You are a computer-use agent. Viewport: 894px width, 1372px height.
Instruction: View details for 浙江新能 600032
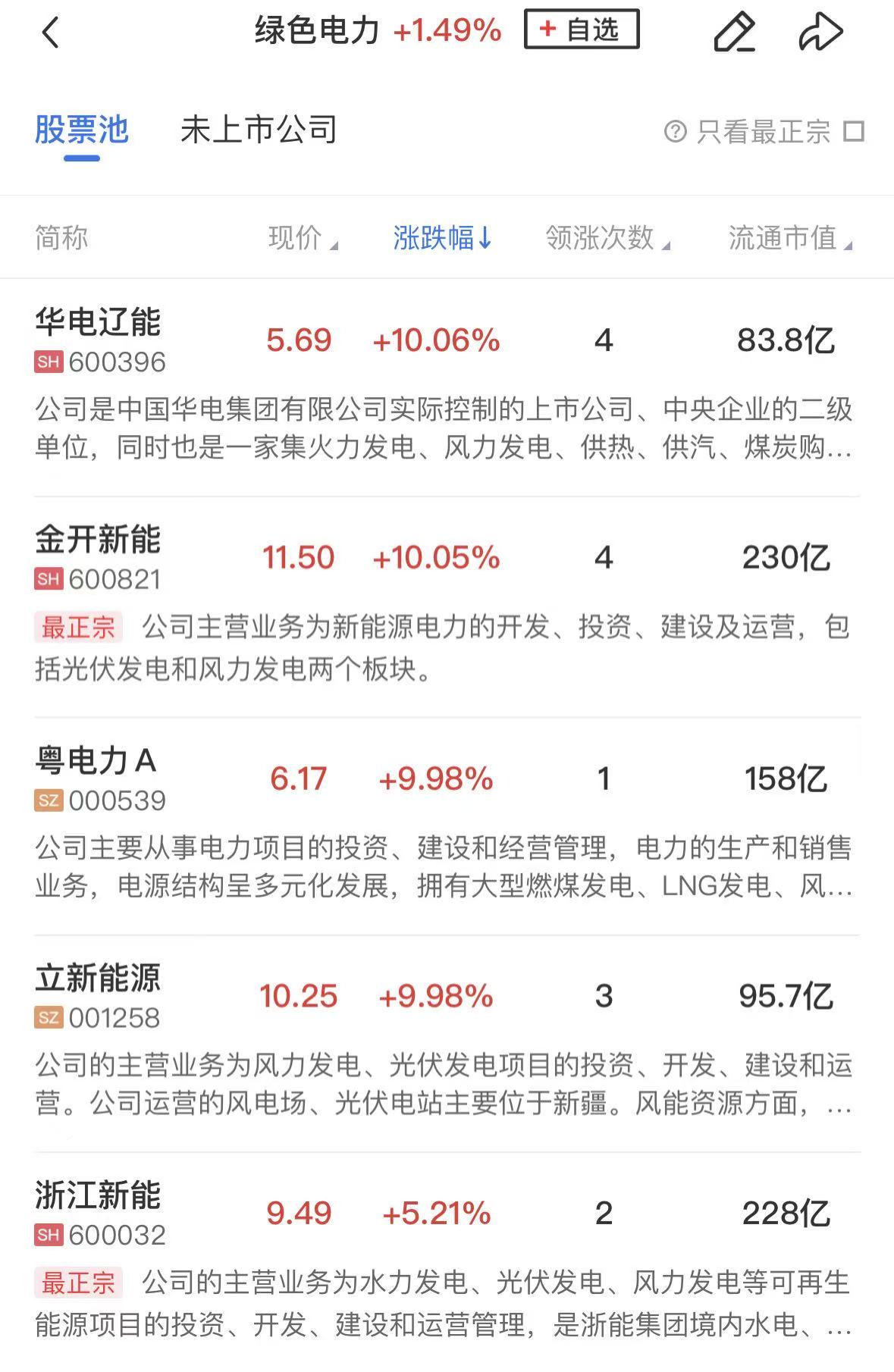pyautogui.click(x=99, y=1213)
